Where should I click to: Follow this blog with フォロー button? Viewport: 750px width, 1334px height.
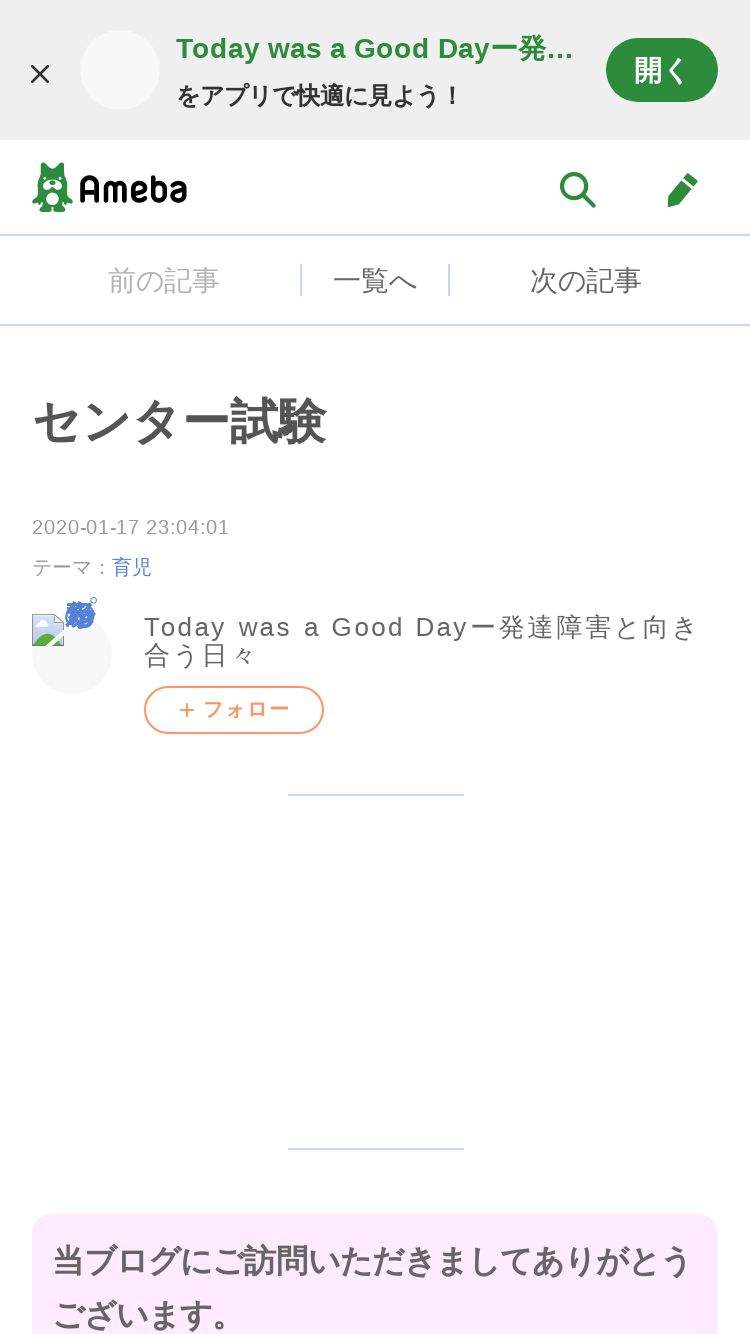(x=234, y=710)
